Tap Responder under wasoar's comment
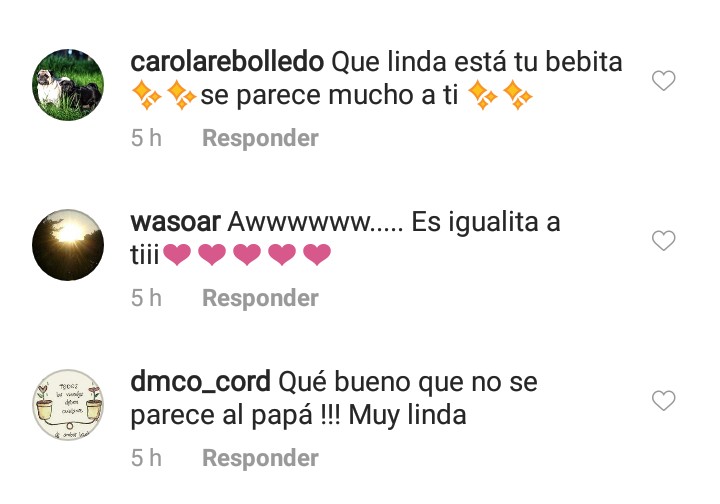 (x=260, y=298)
